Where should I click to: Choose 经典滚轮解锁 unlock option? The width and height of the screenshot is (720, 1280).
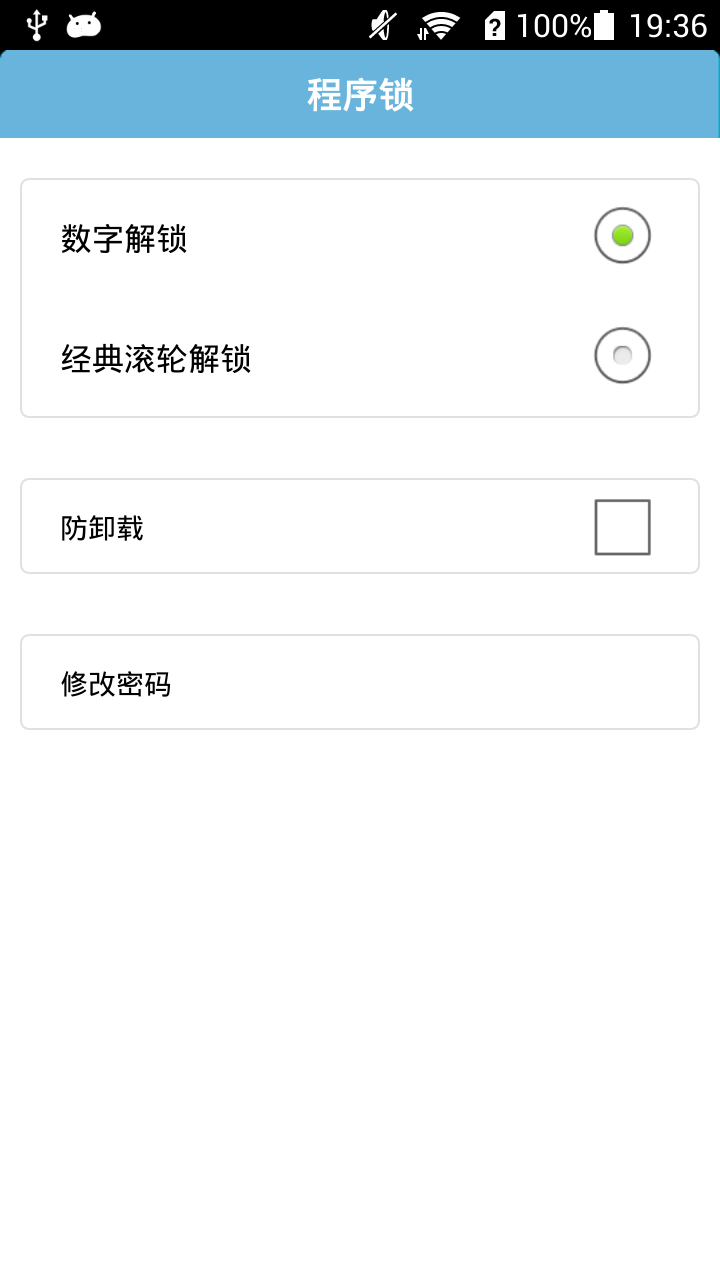coord(622,355)
